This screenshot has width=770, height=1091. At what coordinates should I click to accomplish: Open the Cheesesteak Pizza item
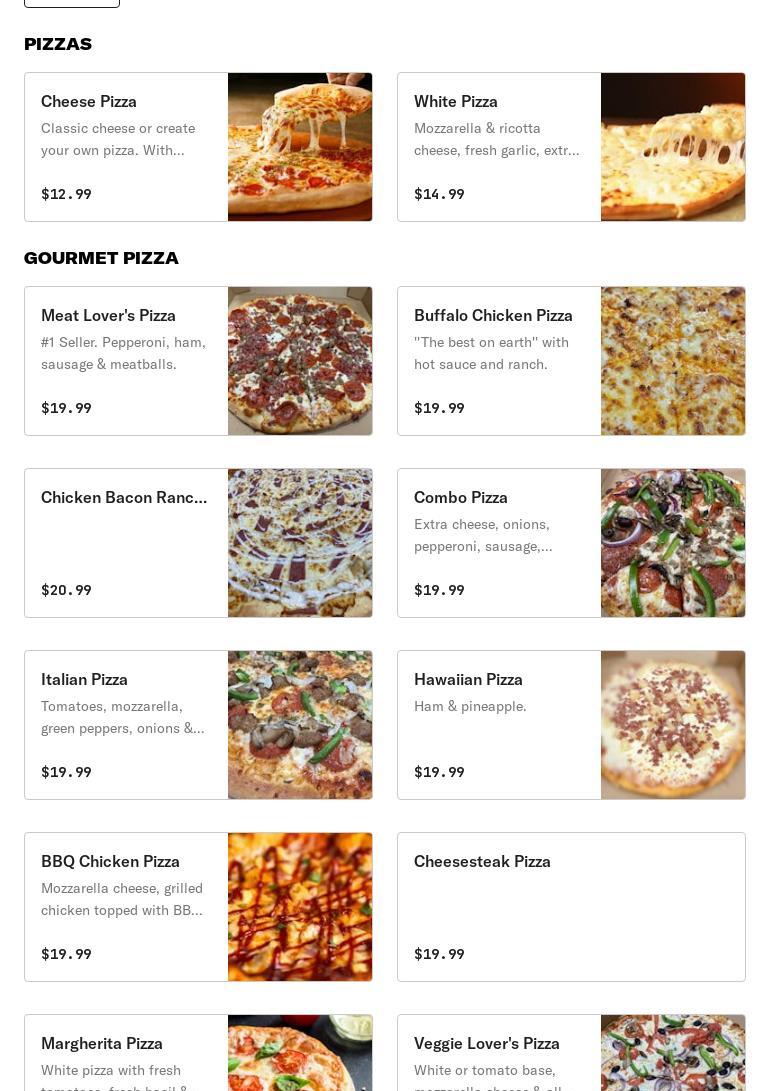point(571,907)
